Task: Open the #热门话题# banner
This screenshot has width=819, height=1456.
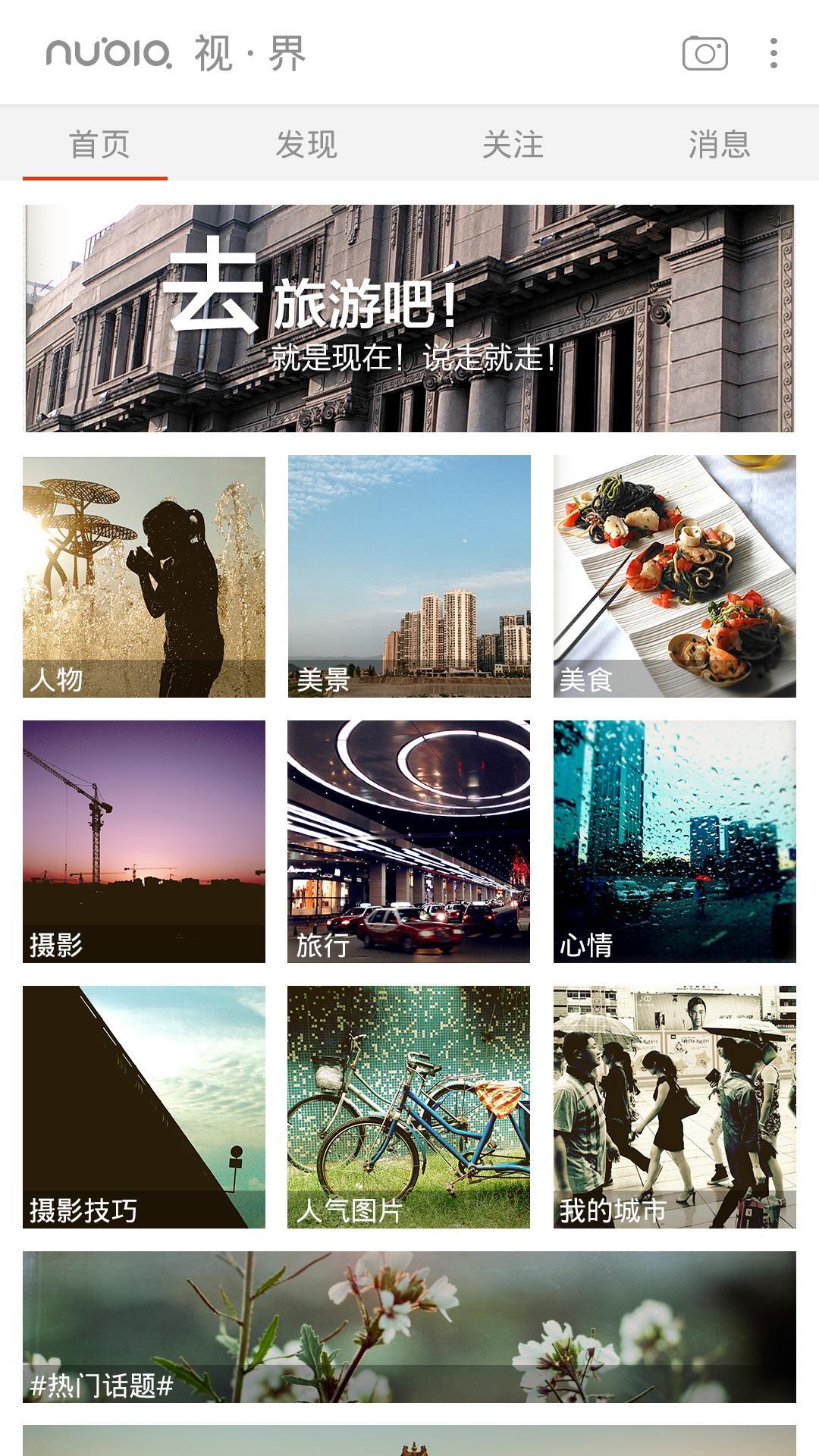Action: pos(409,1327)
